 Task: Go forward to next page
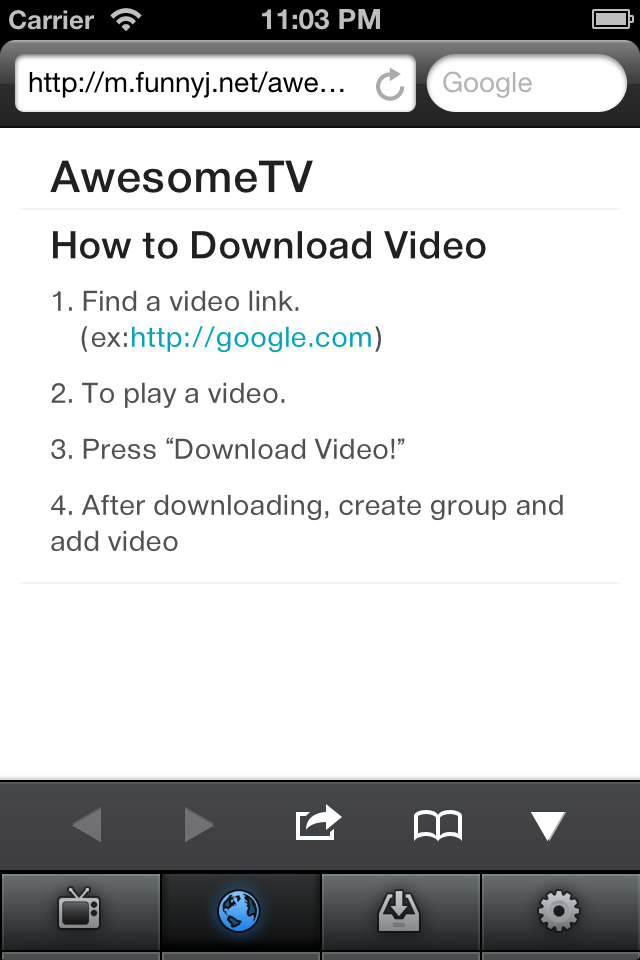[199, 826]
